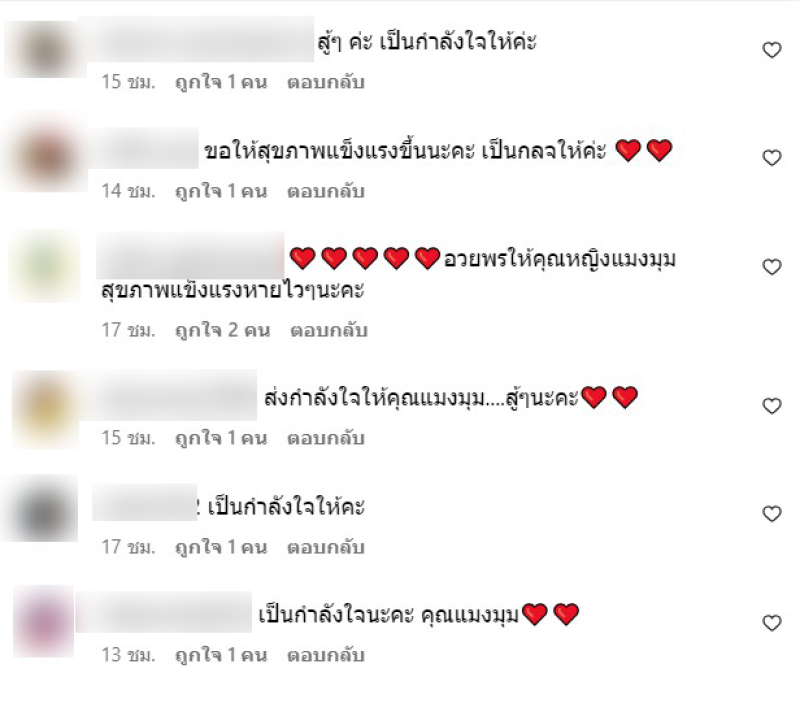This screenshot has width=800, height=703.
Task: View who liked the comment with ถูกใจ 2 คน
Action: (x=222, y=329)
